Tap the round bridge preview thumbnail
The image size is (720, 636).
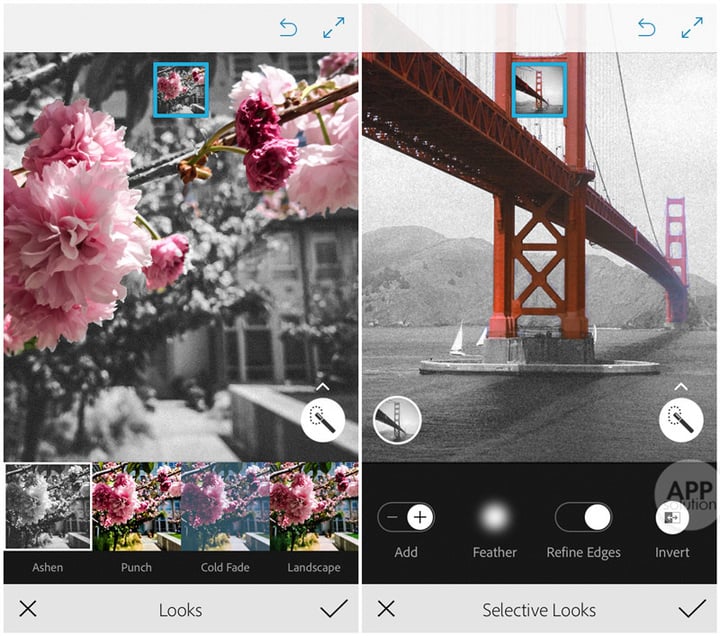point(397,420)
